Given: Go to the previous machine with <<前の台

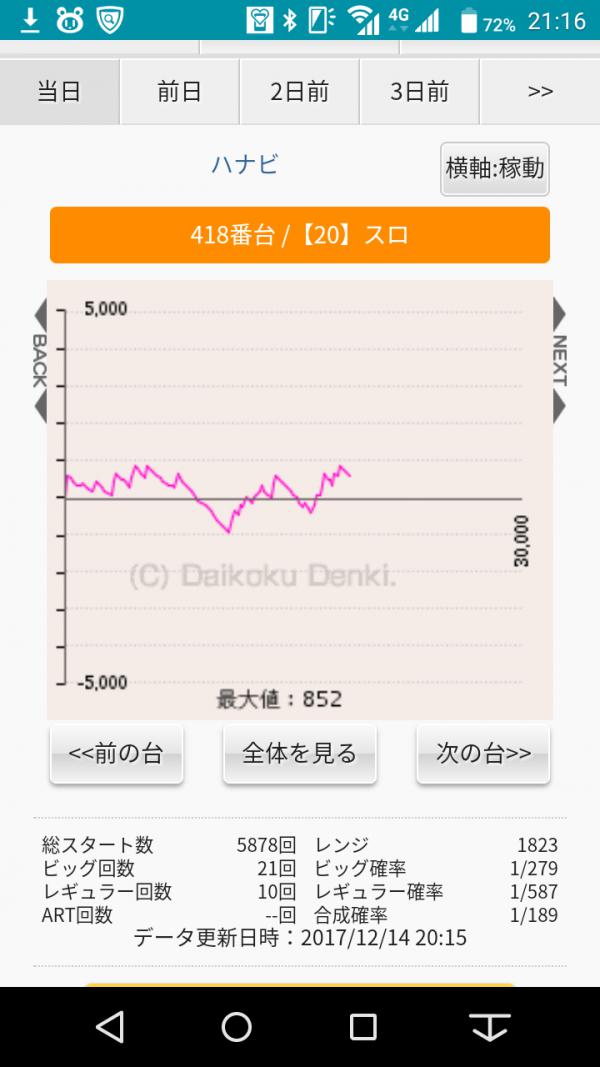Looking at the screenshot, I should point(116,754).
